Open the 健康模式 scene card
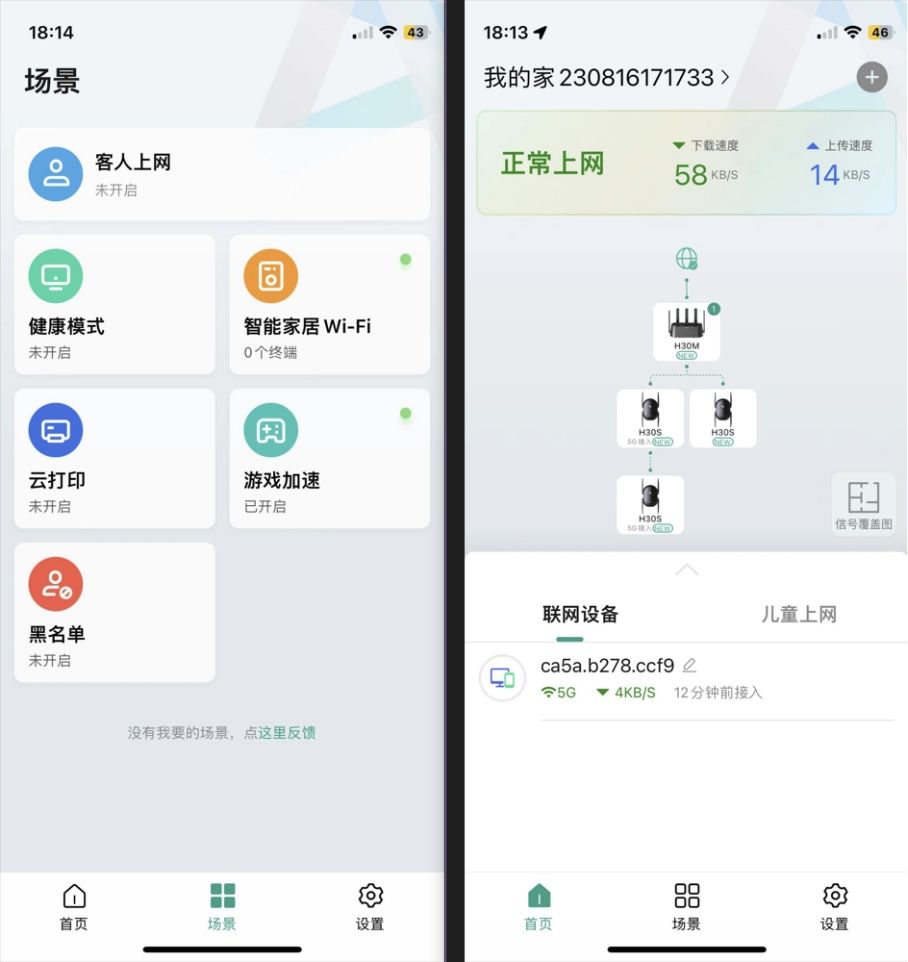 114,304
